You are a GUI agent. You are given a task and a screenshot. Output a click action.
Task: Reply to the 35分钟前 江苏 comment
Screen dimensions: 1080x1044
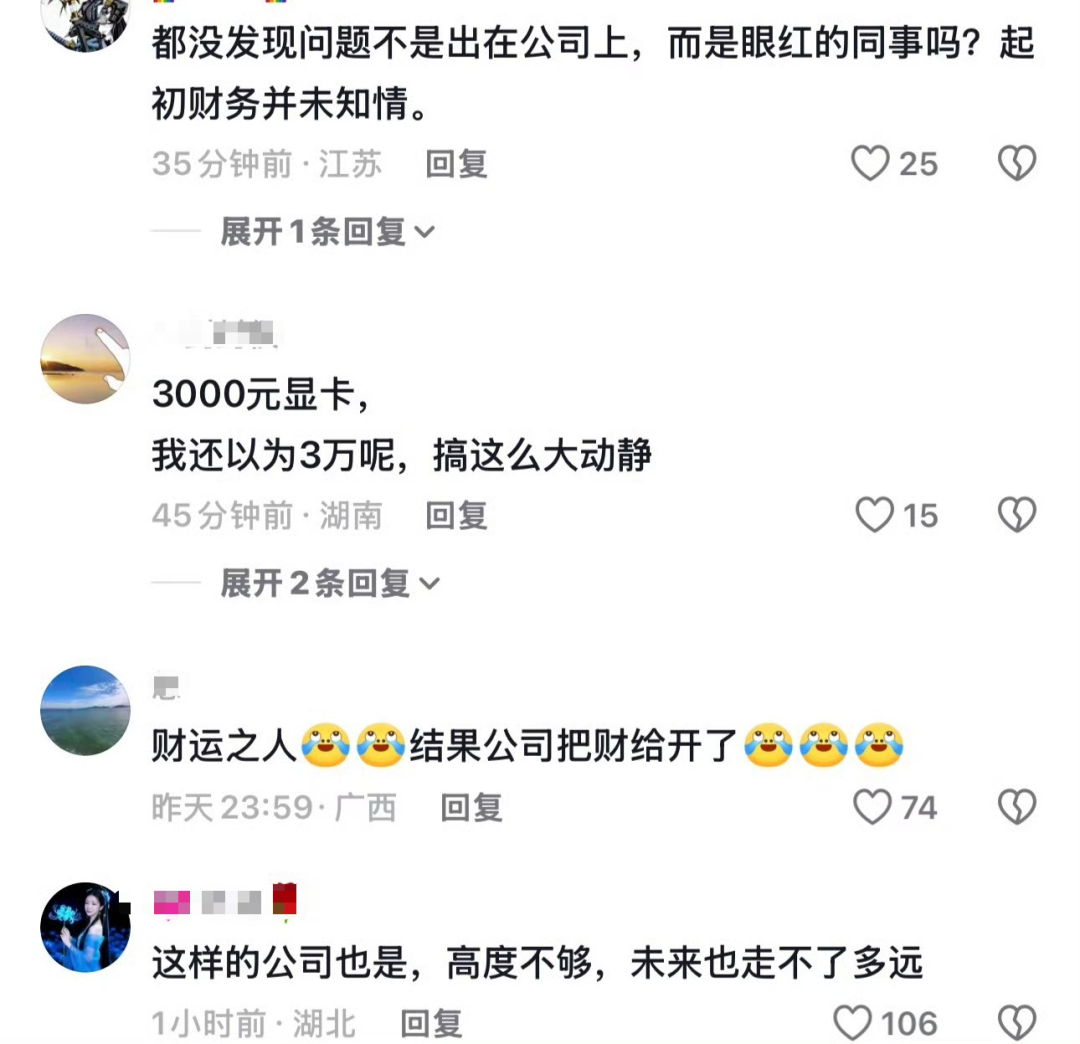[456, 164]
